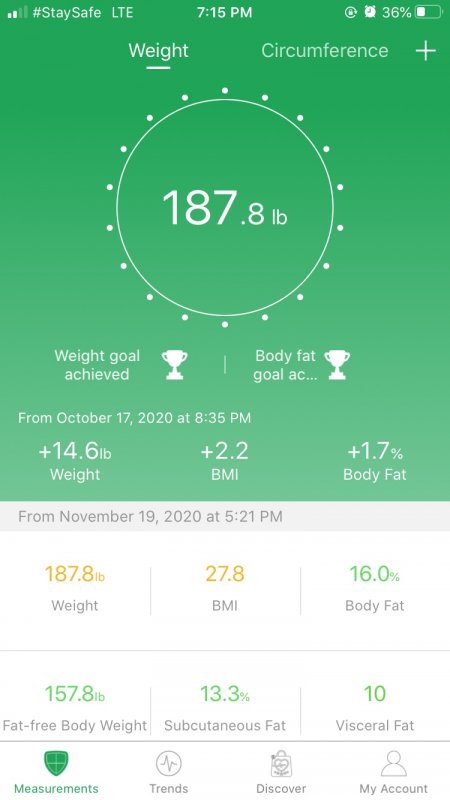Image resolution: width=450 pixels, height=800 pixels.
Task: Open the Trends tab
Action: tap(168, 772)
